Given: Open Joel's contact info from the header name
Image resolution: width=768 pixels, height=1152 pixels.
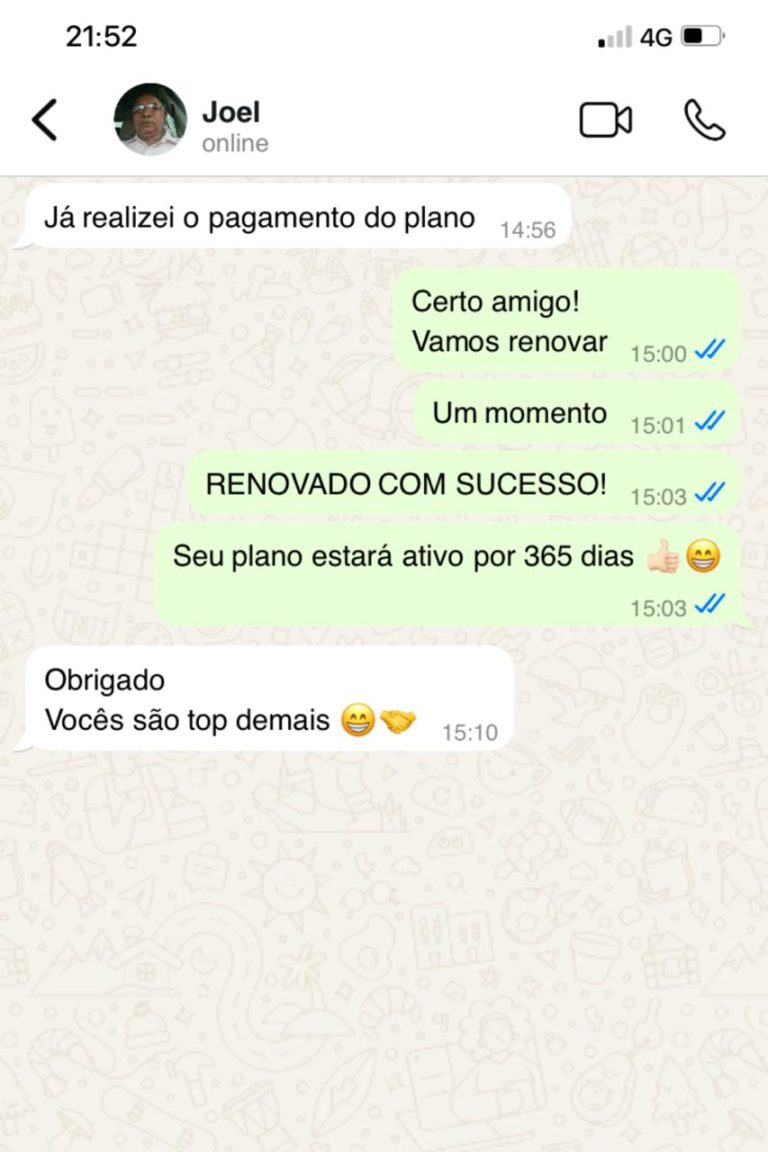Looking at the screenshot, I should [x=231, y=112].
